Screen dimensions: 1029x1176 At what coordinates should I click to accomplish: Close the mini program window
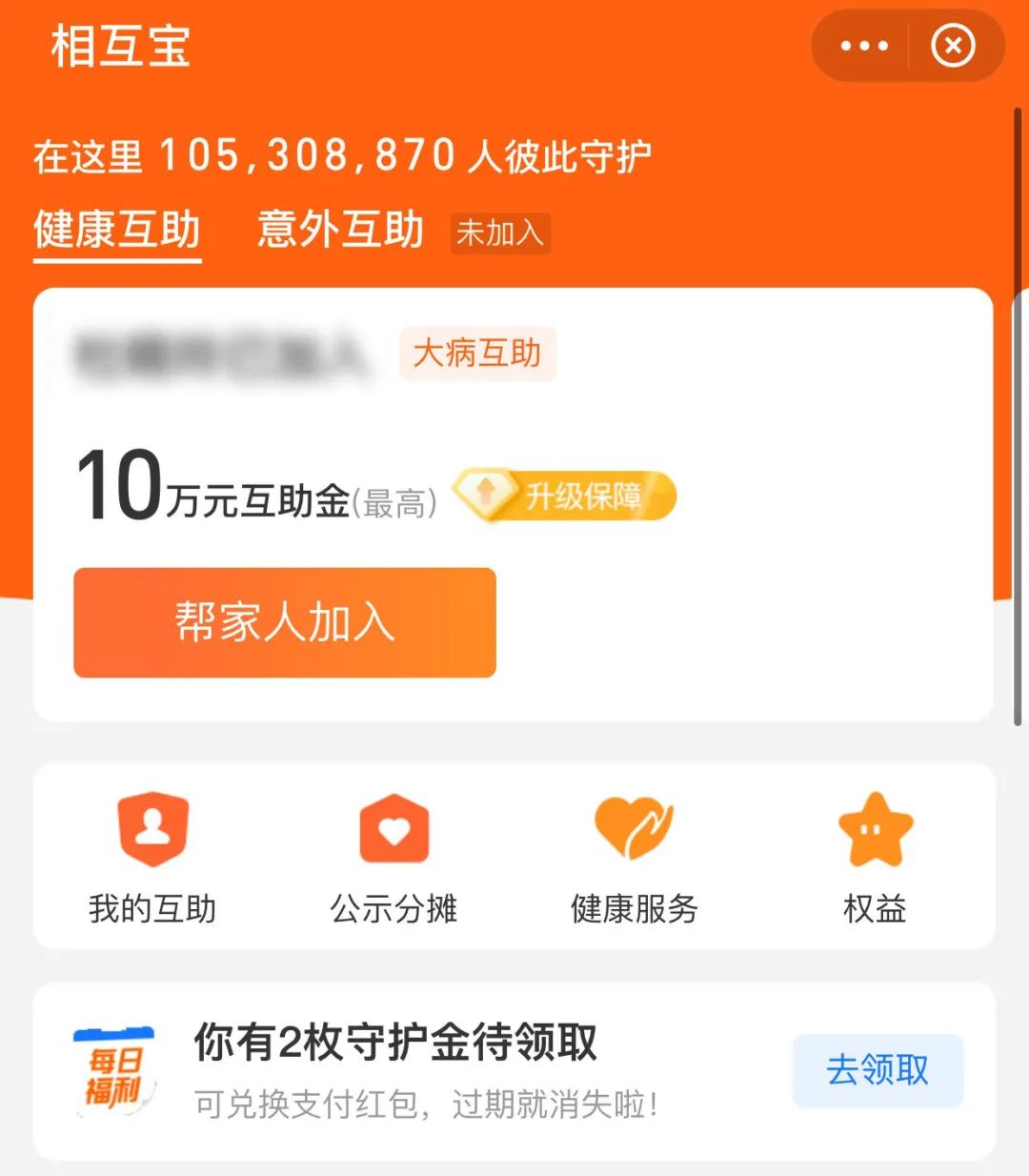pos(952,46)
